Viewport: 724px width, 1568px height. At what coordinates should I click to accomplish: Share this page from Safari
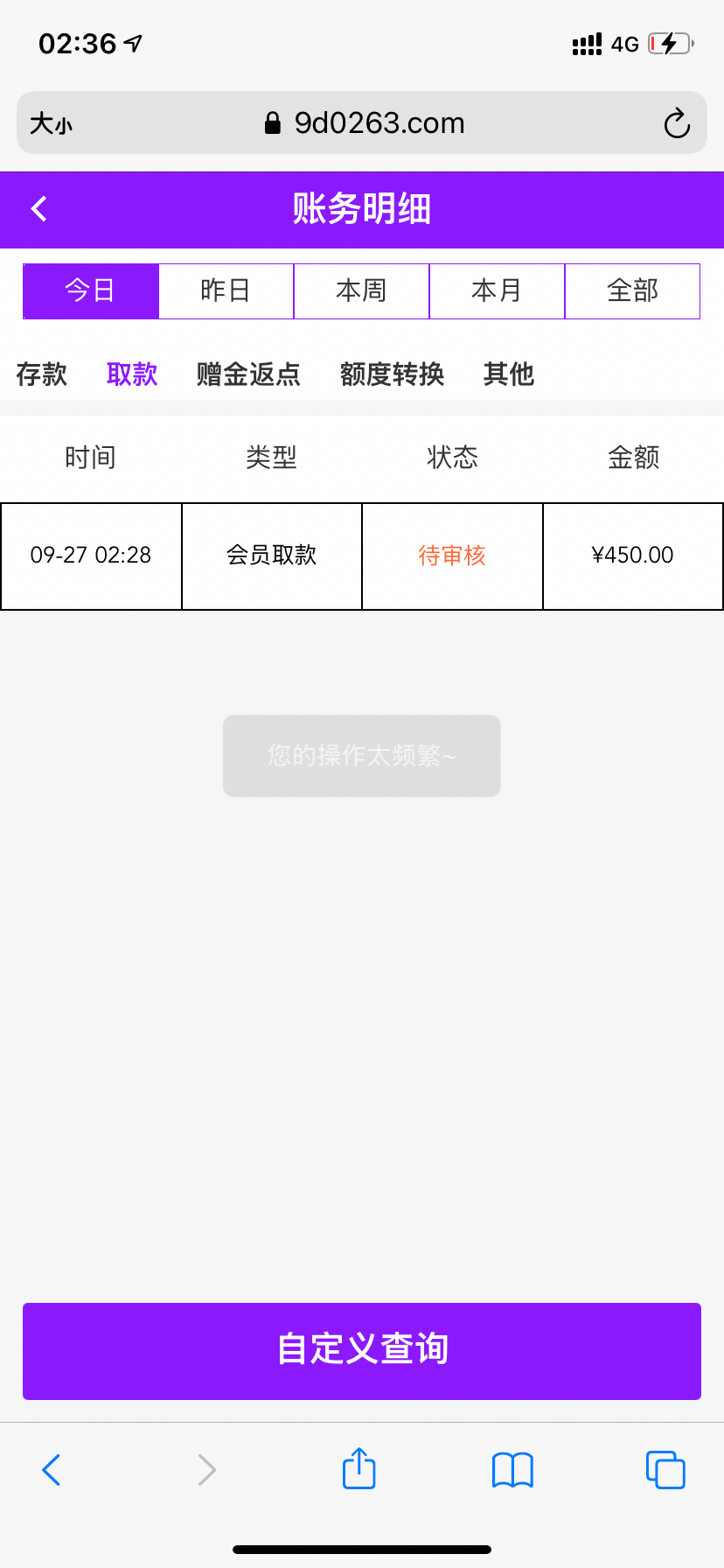pos(359,1468)
